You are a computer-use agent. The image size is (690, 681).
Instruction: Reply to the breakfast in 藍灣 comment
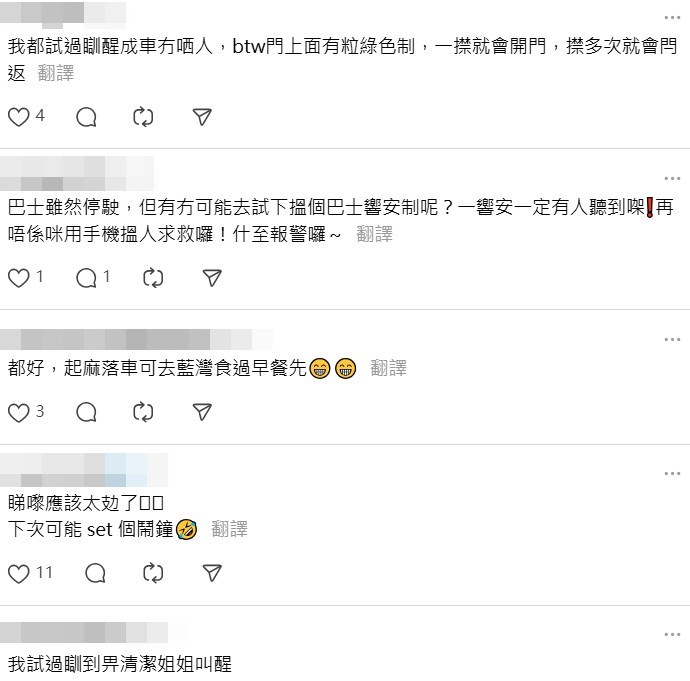86,412
